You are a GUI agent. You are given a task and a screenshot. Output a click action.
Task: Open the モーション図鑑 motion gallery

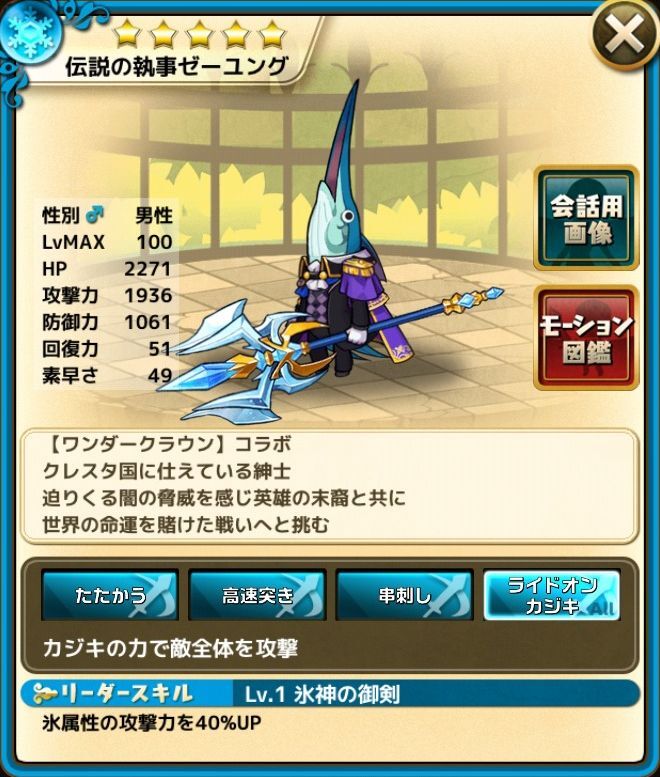(x=586, y=337)
